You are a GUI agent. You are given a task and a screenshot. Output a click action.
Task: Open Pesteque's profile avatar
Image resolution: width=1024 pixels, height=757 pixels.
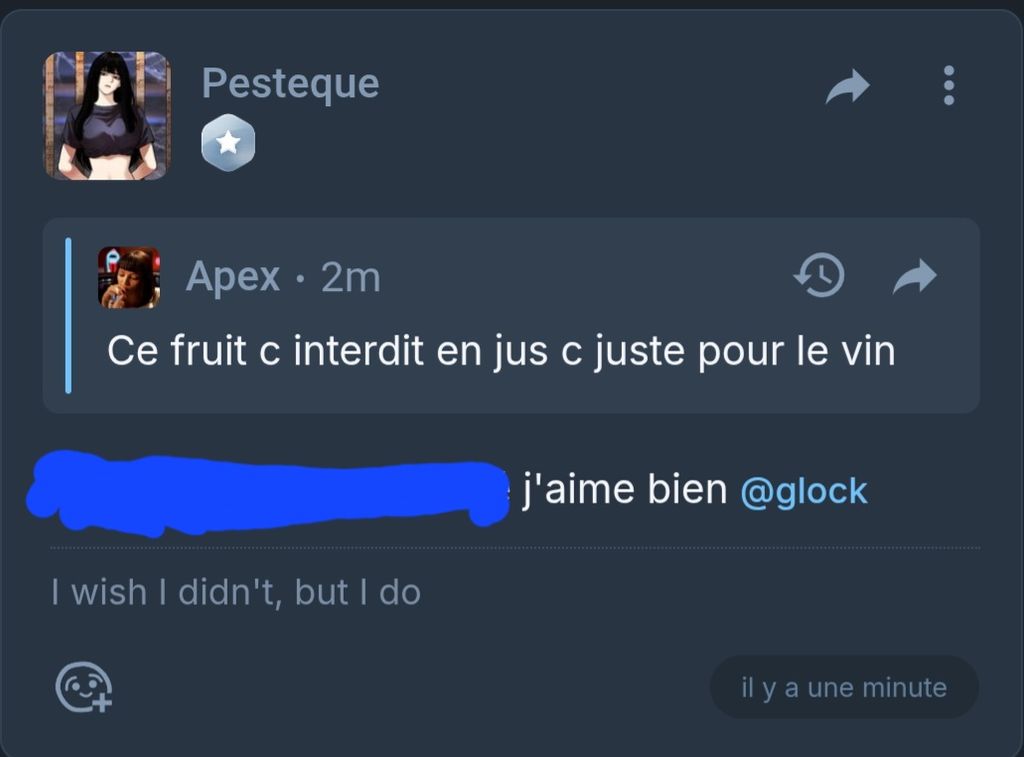(x=107, y=116)
